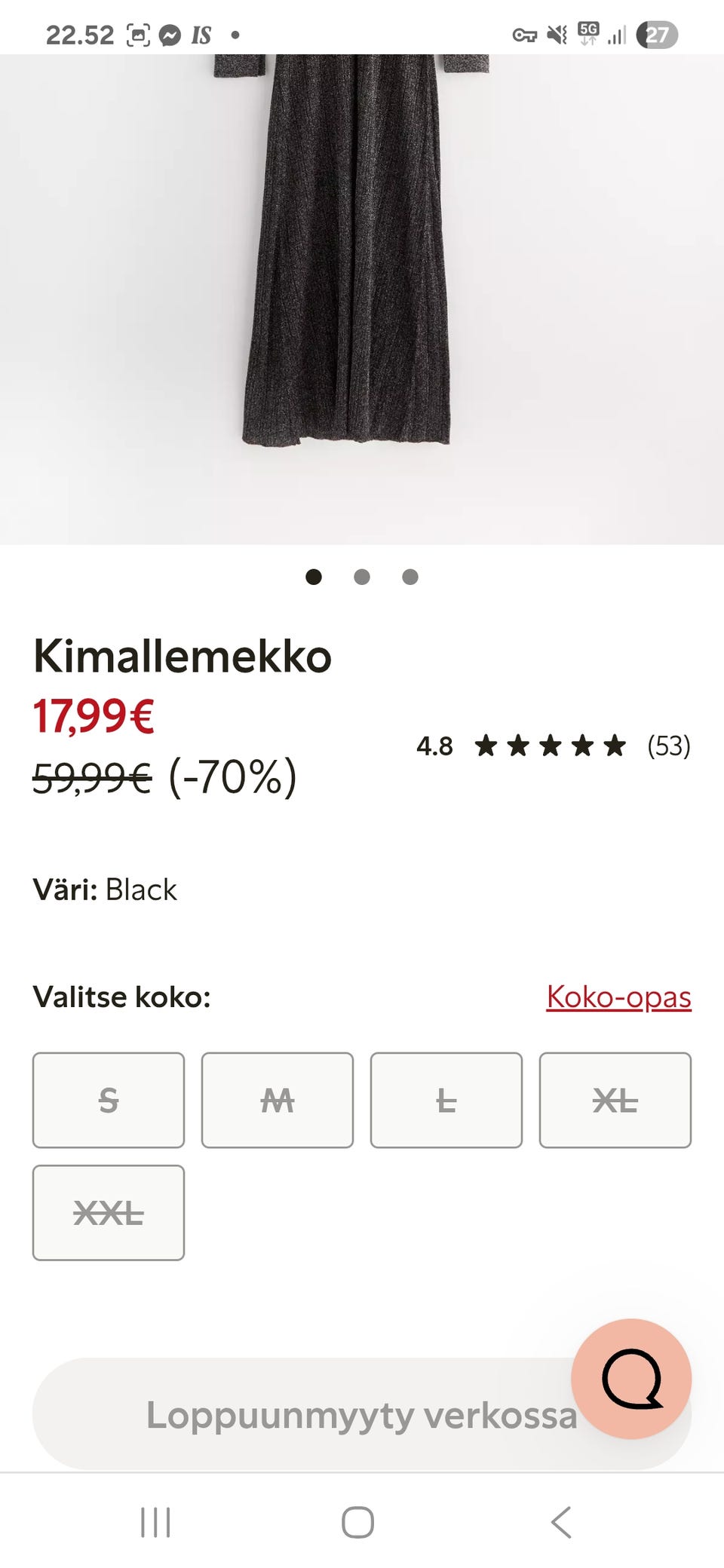
Task: Open Messenger from the status bar
Action: pos(170,34)
